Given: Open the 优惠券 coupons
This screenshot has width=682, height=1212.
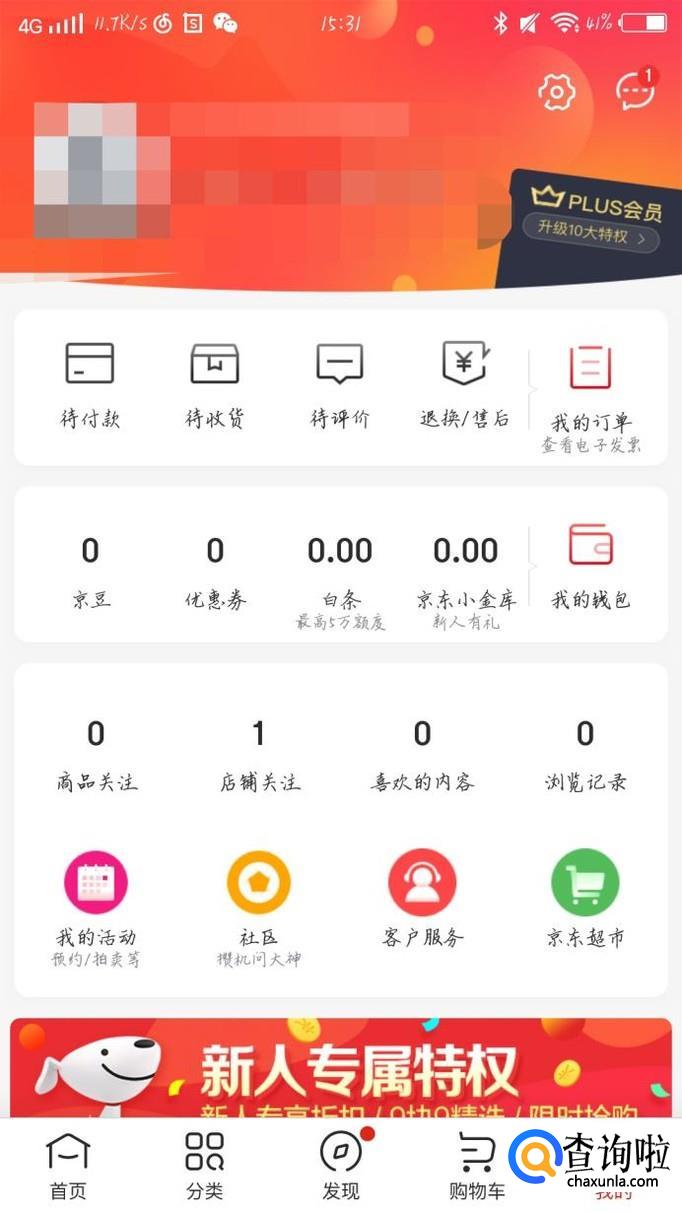Looking at the screenshot, I should tap(215, 571).
